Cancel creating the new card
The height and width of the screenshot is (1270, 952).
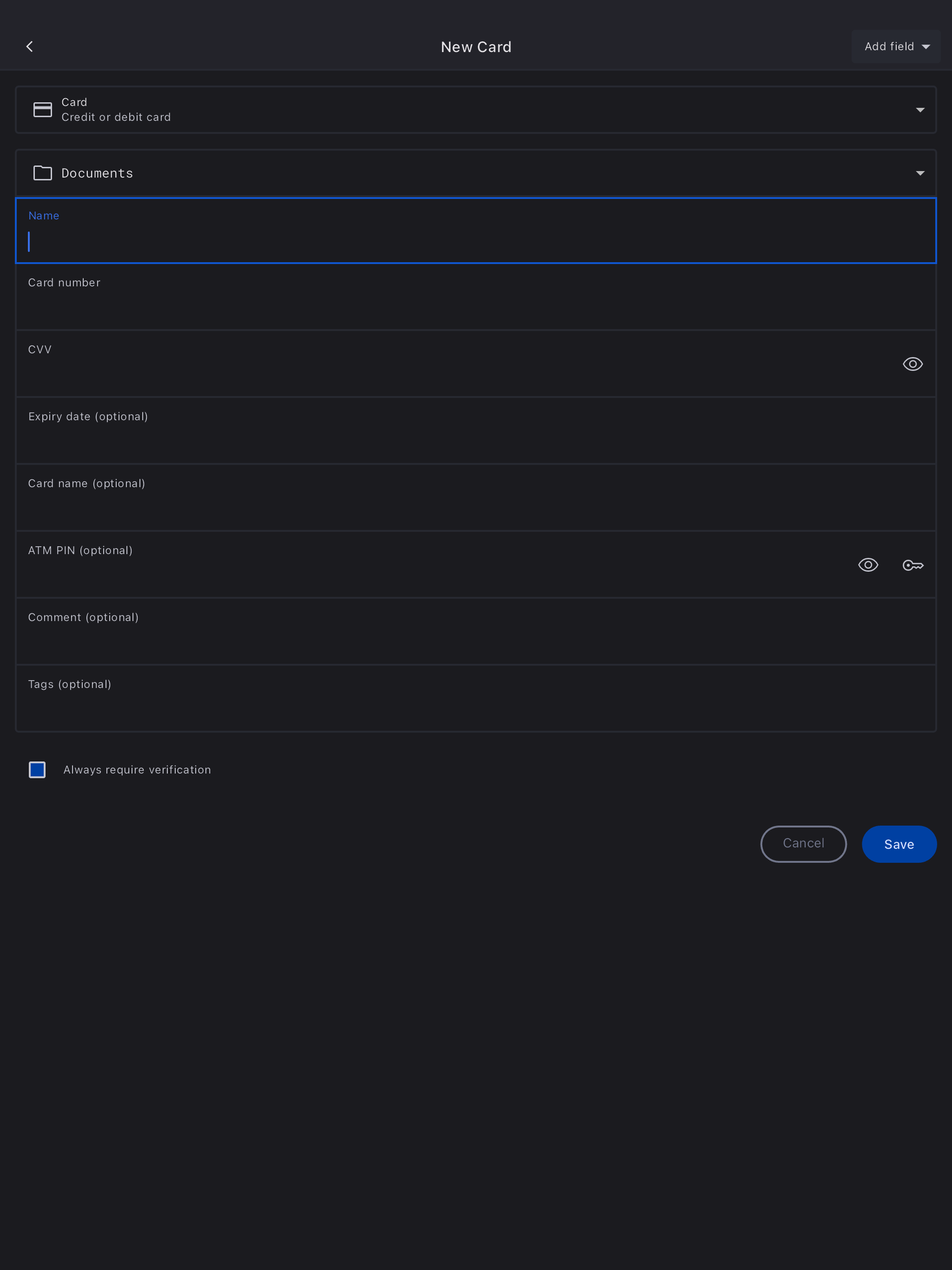coord(803,843)
